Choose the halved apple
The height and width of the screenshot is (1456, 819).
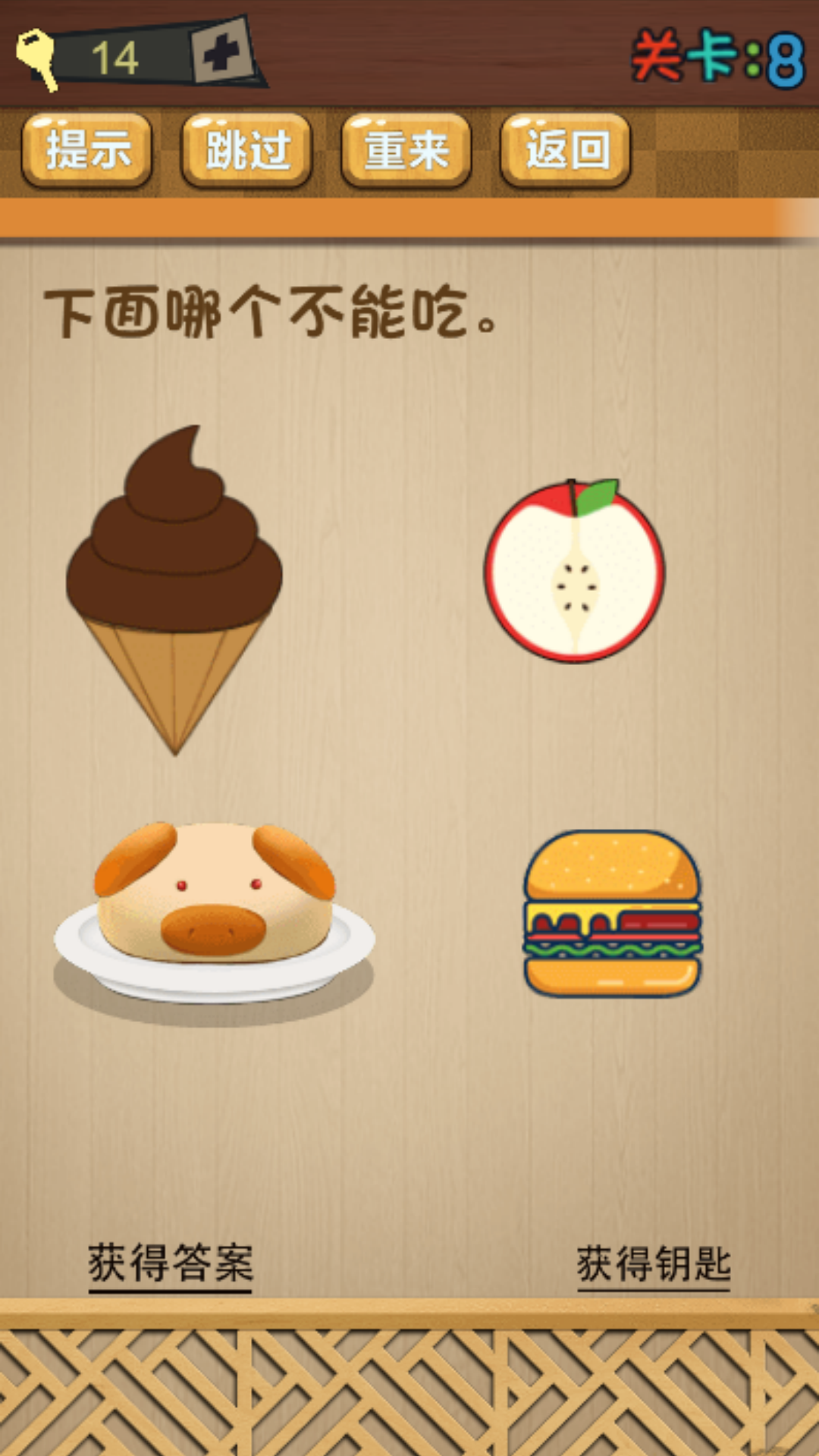click(574, 571)
